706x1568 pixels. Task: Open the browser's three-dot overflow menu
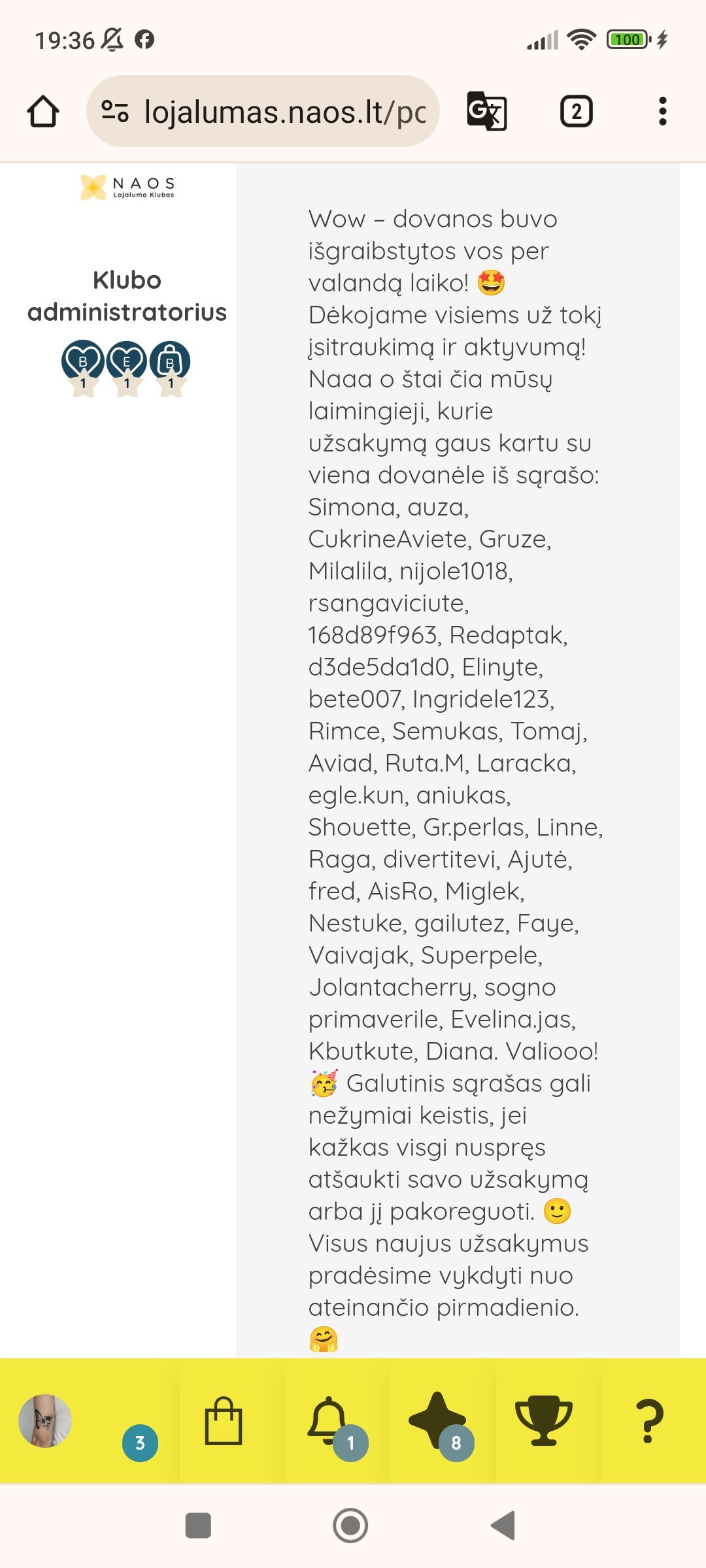662,111
